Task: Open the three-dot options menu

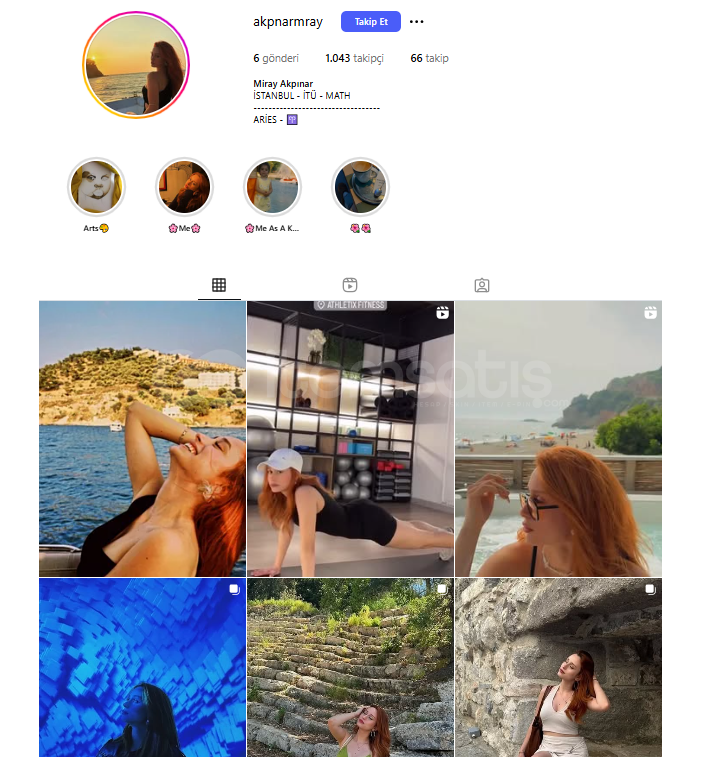Action: pyautogui.click(x=417, y=22)
